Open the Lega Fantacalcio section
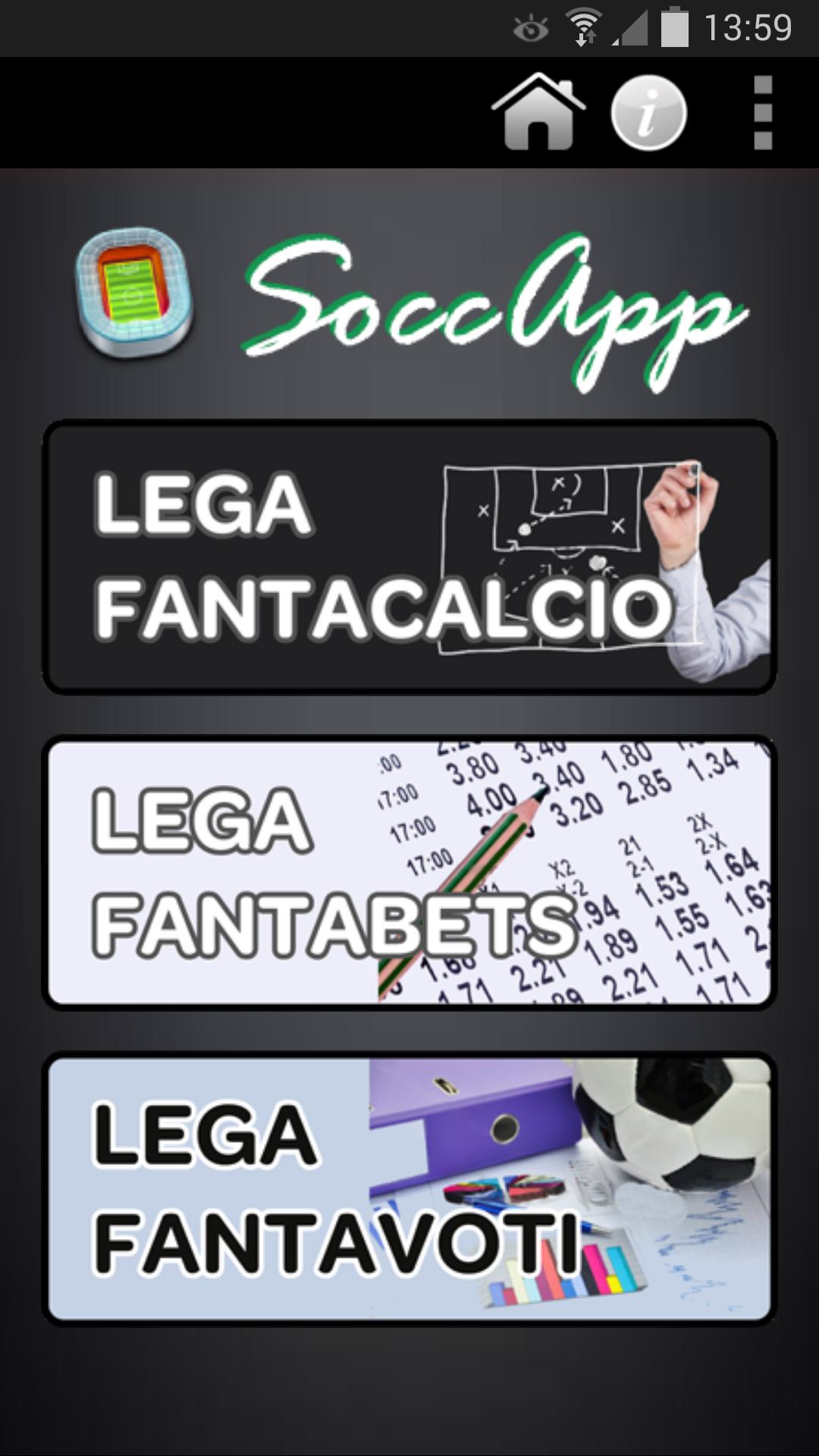This screenshot has height=1456, width=819. 409,557
